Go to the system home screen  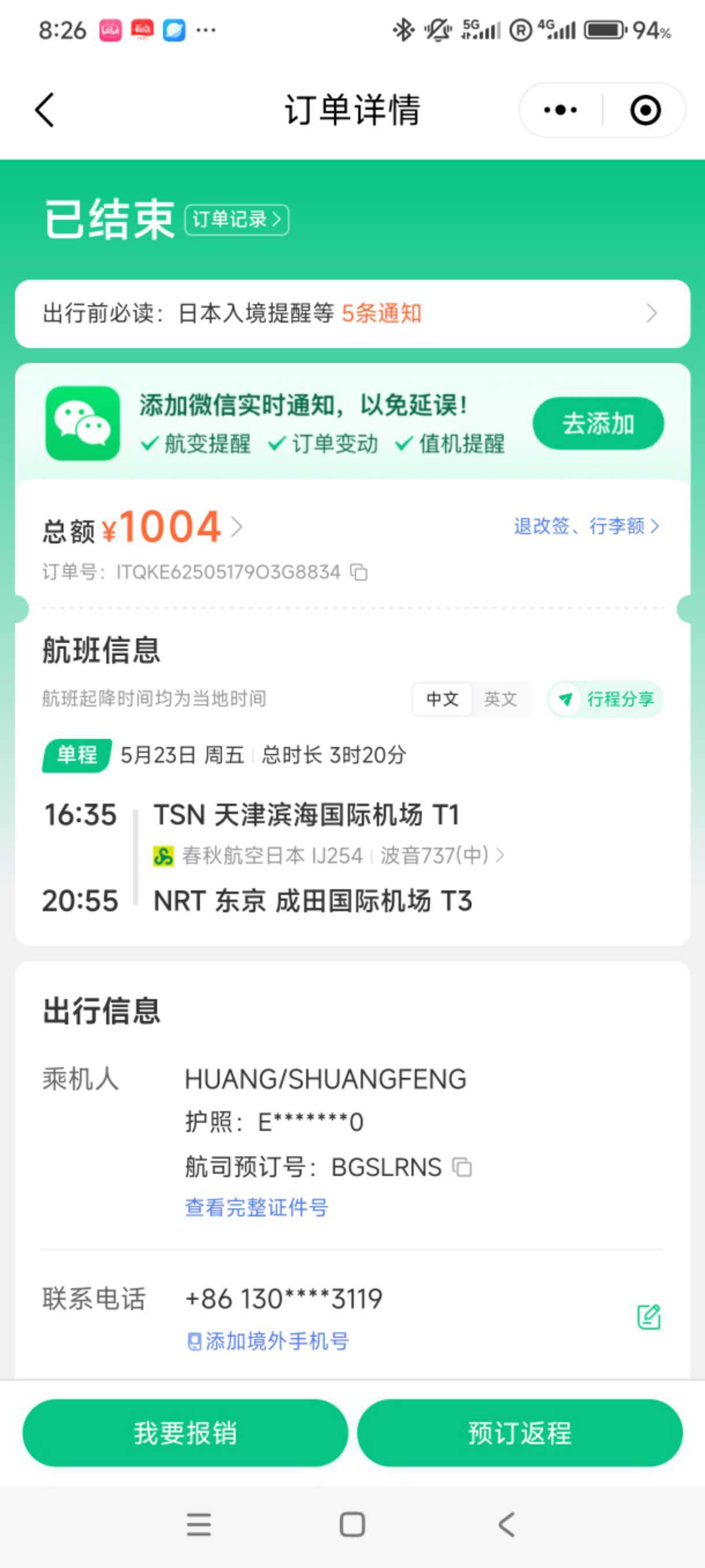coord(352,1525)
